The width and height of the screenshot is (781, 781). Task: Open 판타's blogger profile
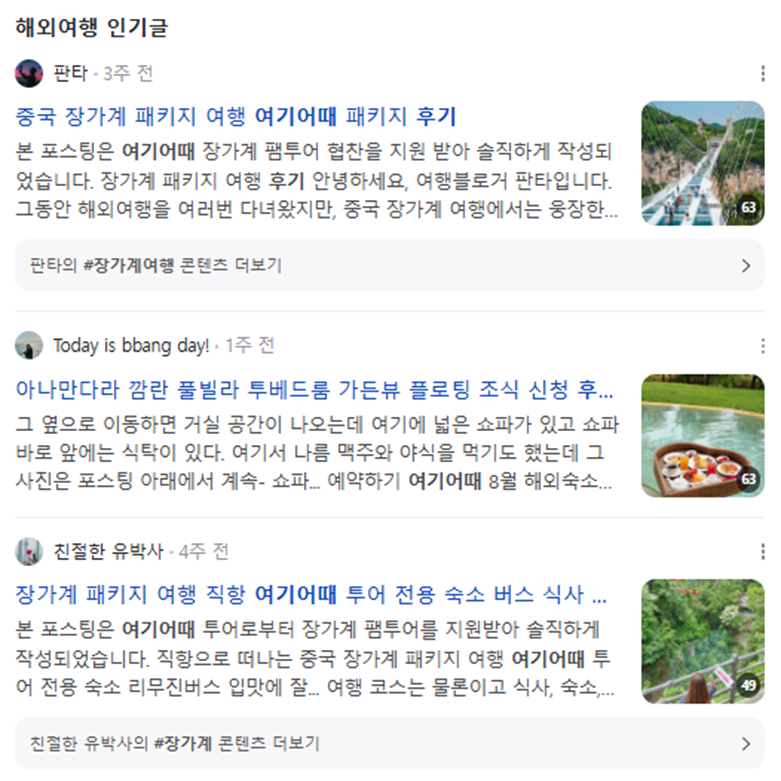coord(71,74)
